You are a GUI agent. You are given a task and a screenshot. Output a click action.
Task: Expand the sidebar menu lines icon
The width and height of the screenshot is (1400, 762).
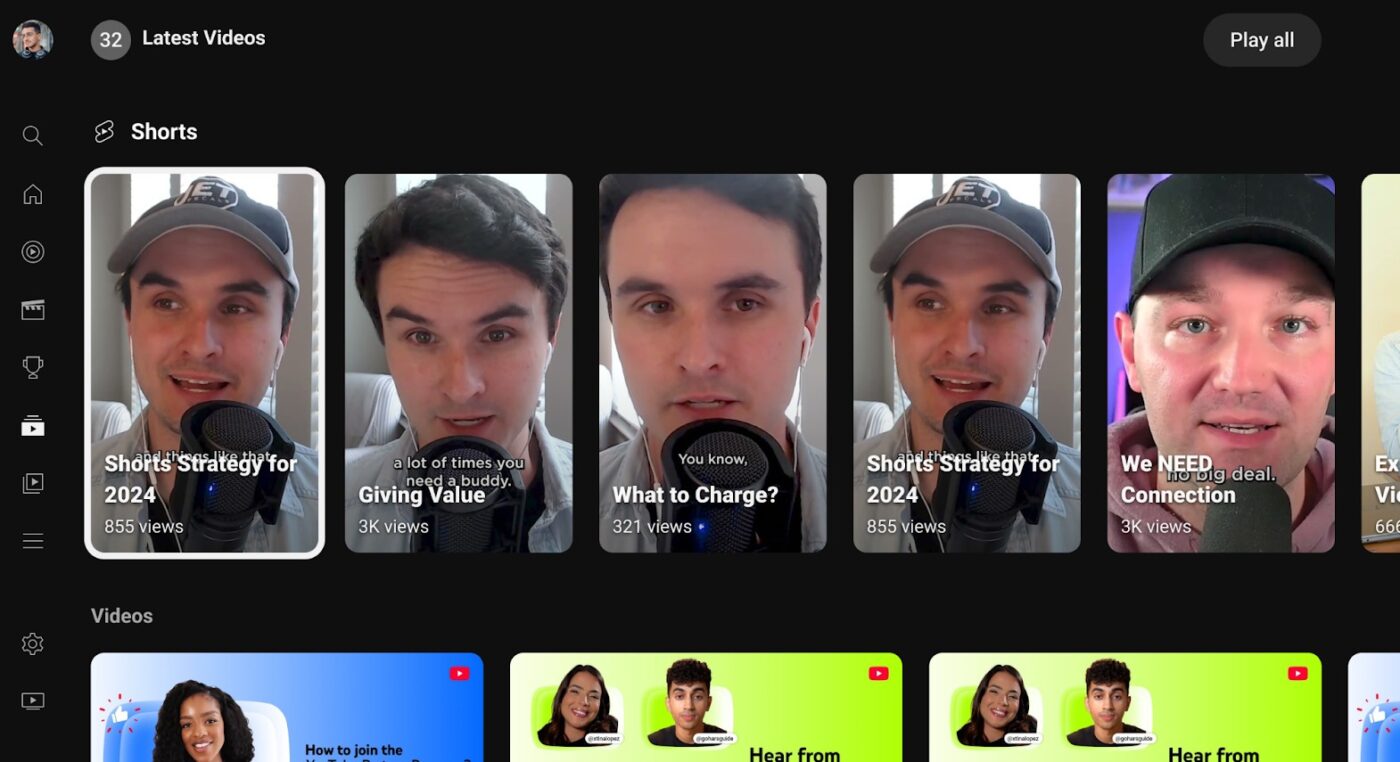pos(33,541)
